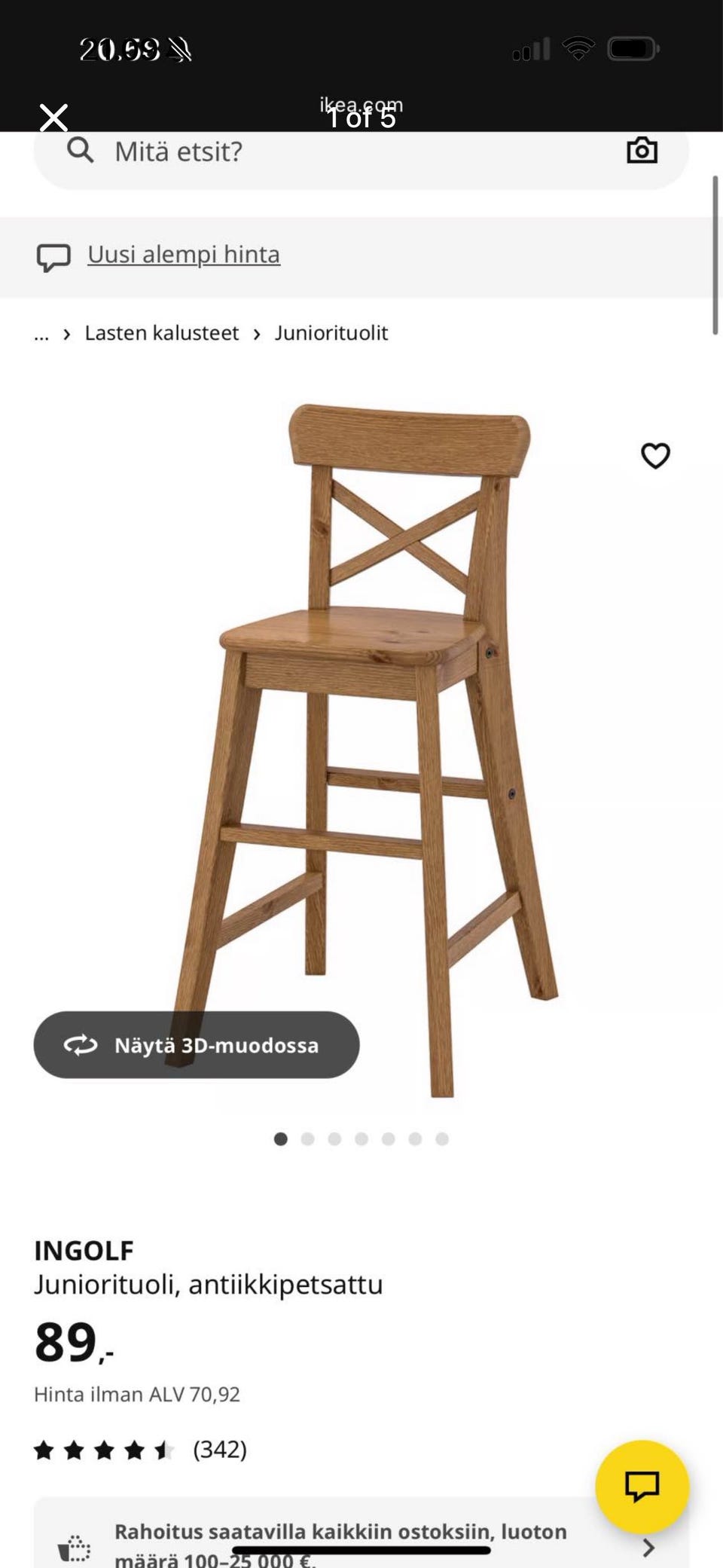The image size is (723, 1568).
Task: Expand the collapsed breadcrumb ellipsis
Action: point(41,334)
